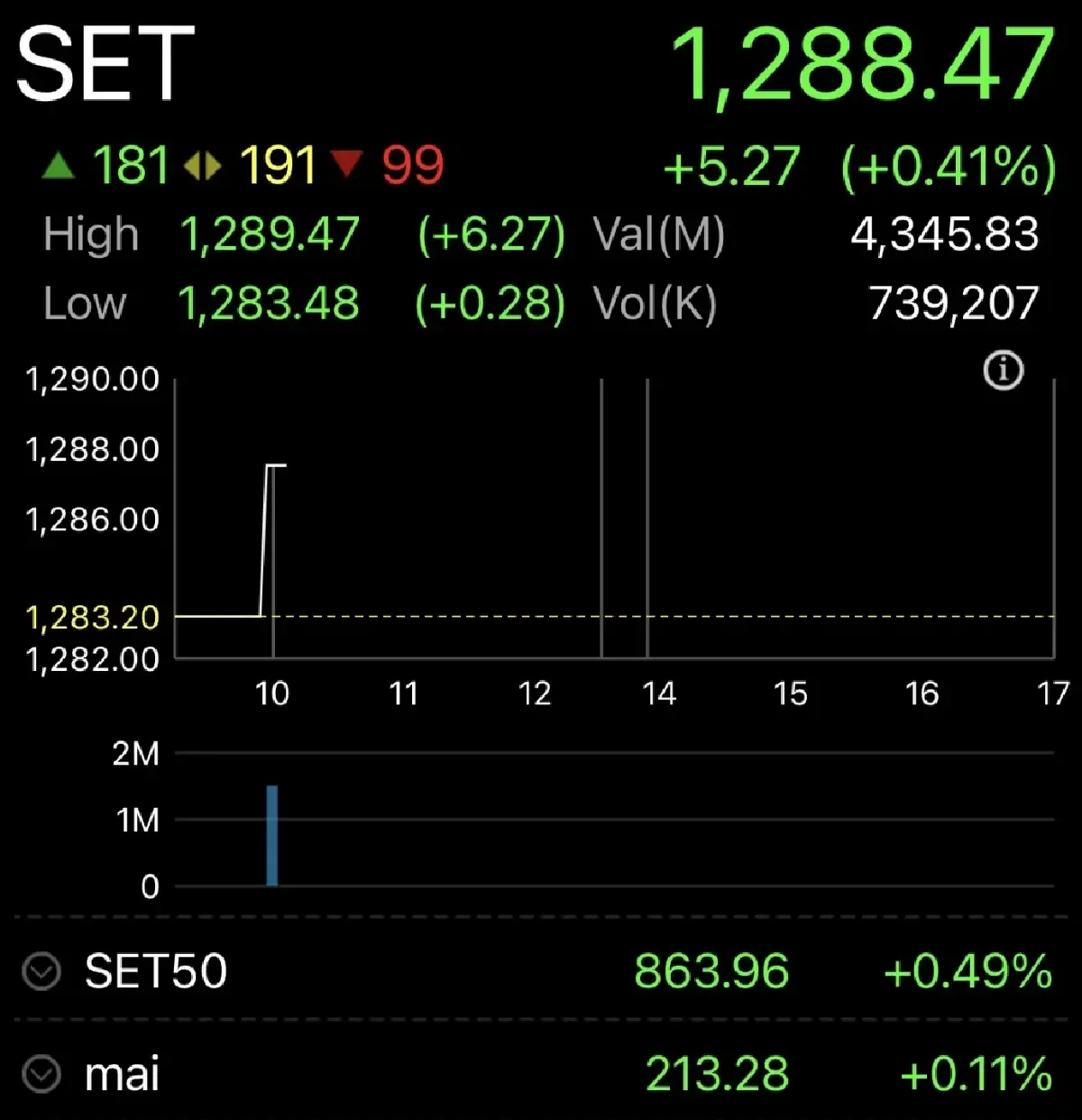Tap the dashed yellow previous-close line
Screen dimensions: 1082x1120
[x=631, y=616]
